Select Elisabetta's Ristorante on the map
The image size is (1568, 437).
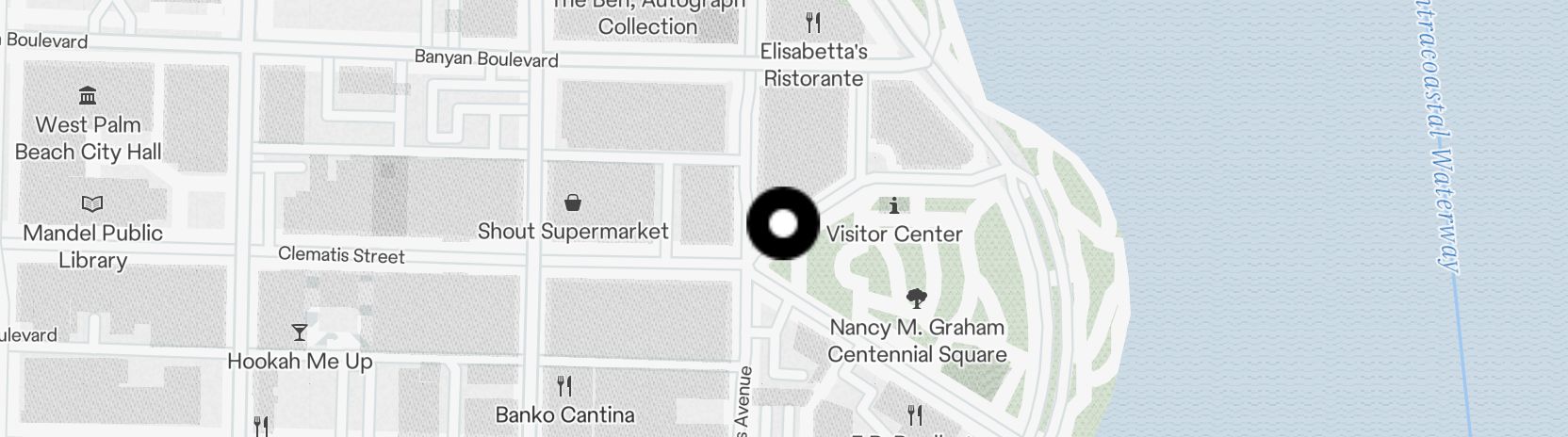pos(813,23)
